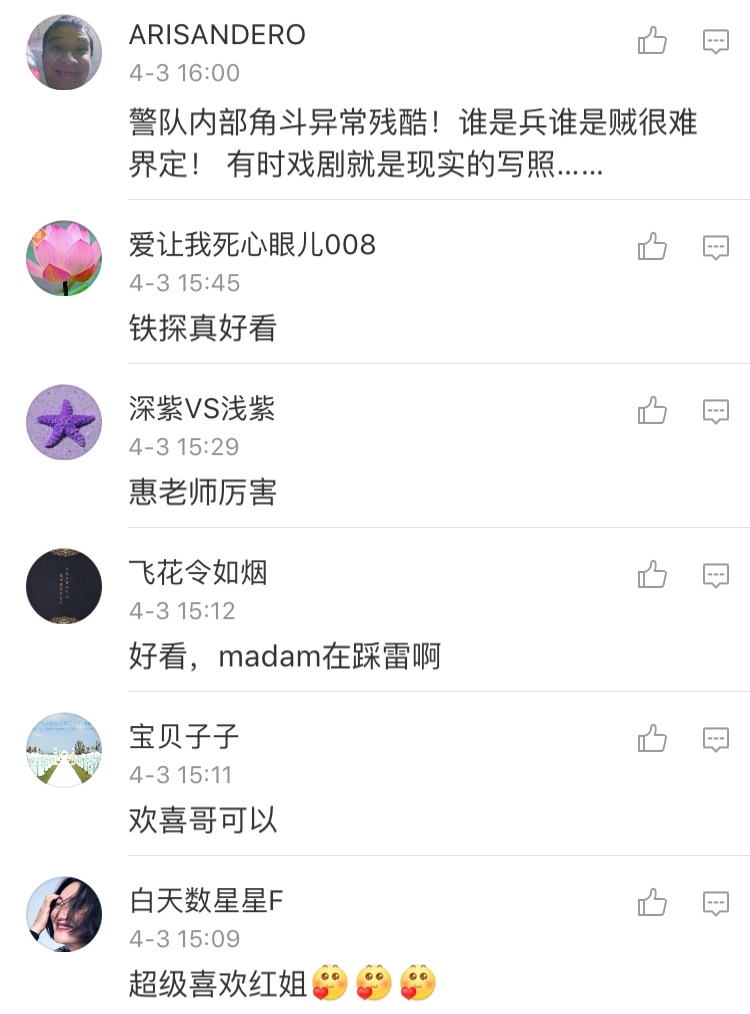750x1014 pixels.
Task: Open 宝贝子子's profile avatar
Action: (x=64, y=750)
